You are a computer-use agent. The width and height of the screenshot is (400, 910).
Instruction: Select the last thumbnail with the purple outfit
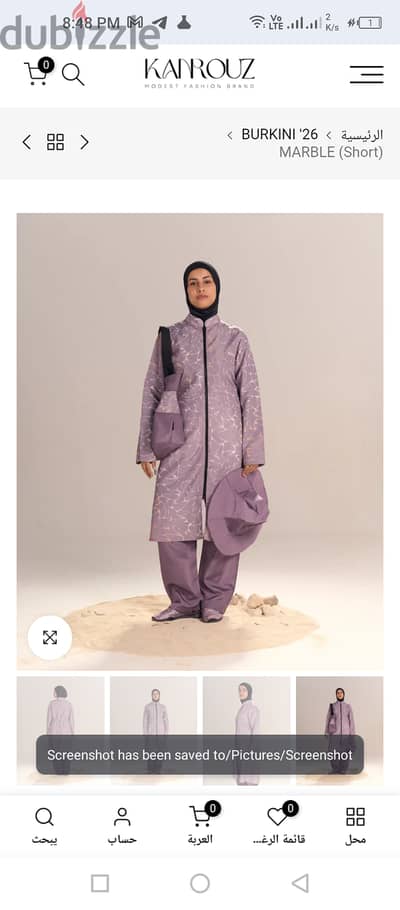[x=340, y=730]
